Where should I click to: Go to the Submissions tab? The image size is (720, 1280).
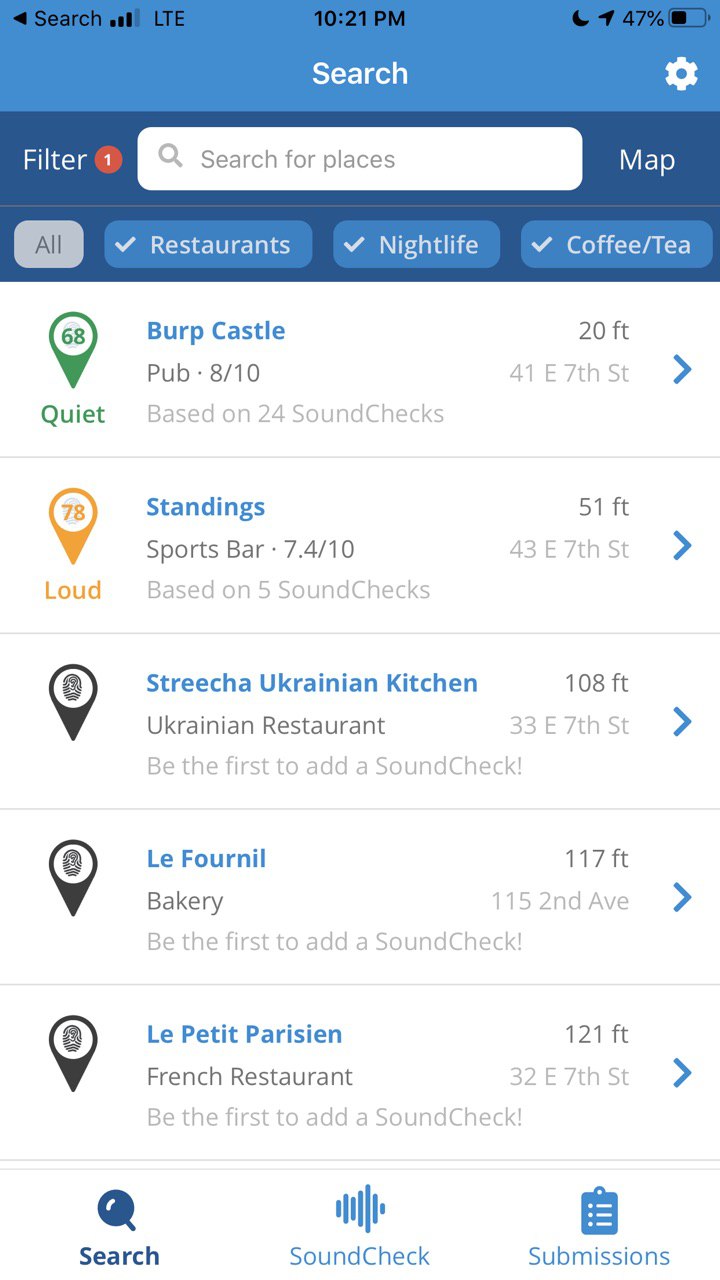click(599, 1226)
